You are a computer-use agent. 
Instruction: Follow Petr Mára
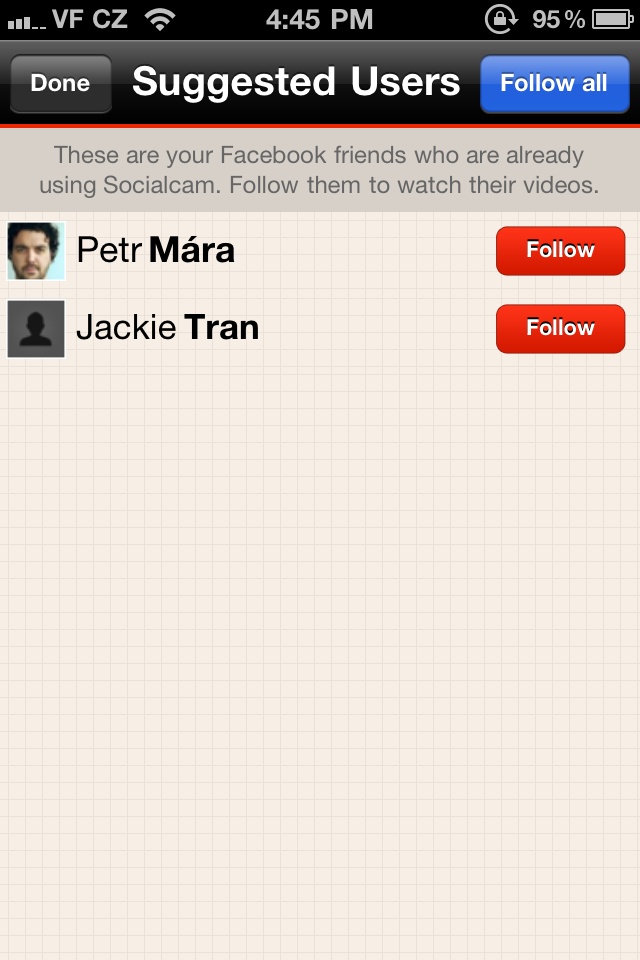coord(560,250)
